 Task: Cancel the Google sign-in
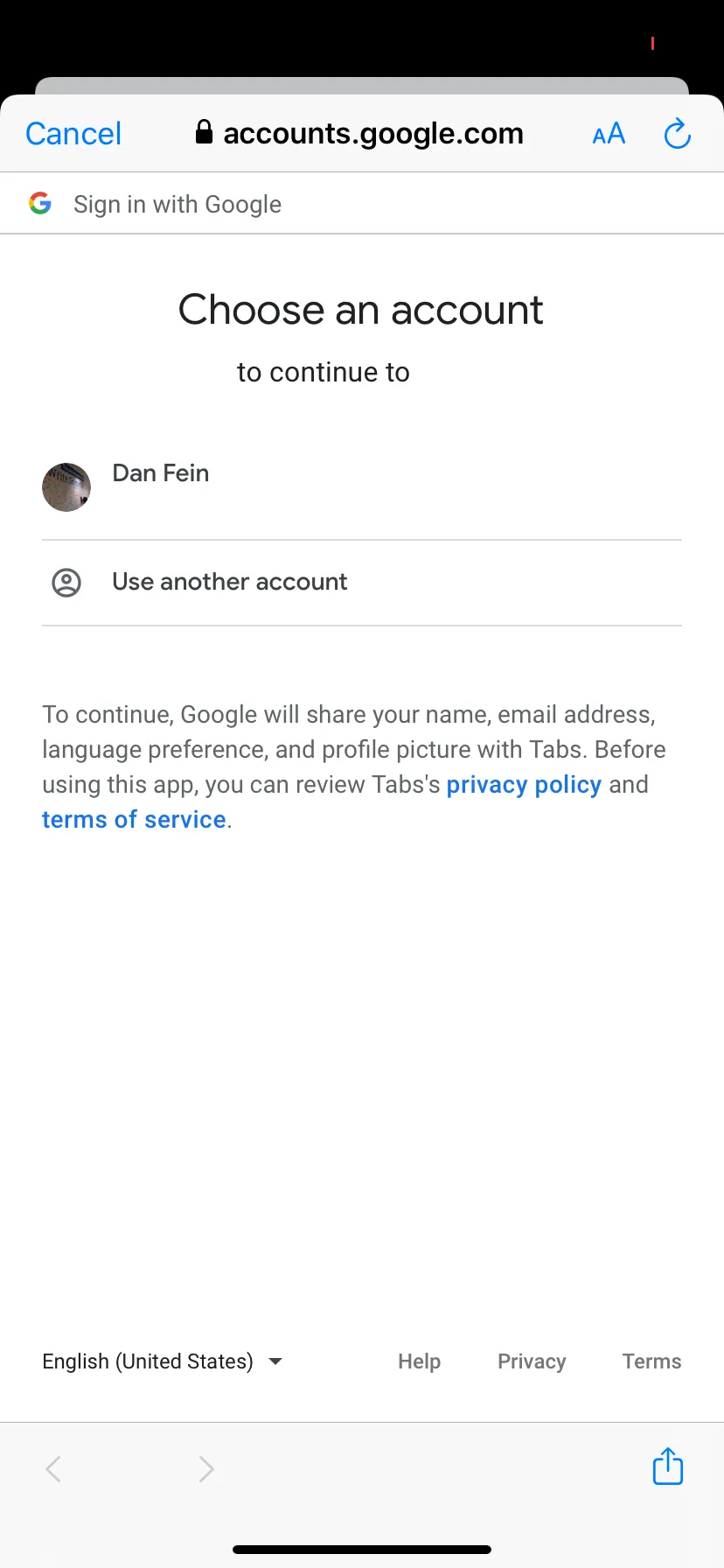point(73,134)
